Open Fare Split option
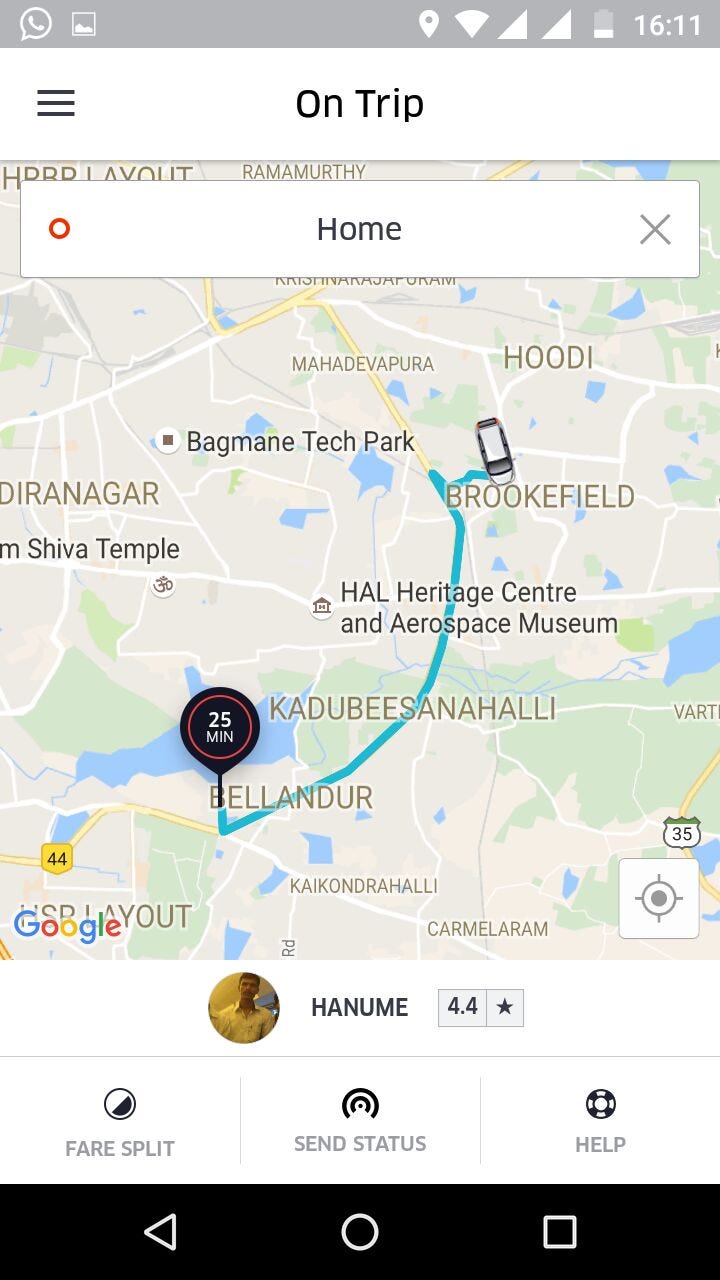720x1280 pixels. tap(120, 1120)
